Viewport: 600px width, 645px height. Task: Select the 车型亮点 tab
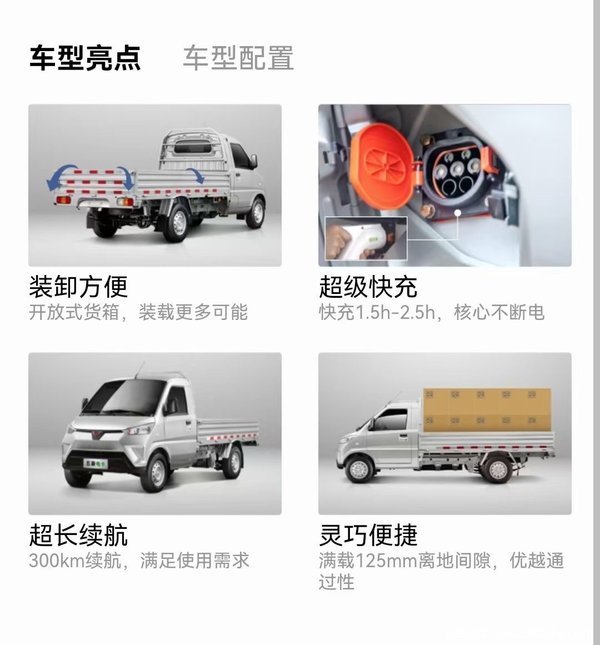click(x=85, y=57)
